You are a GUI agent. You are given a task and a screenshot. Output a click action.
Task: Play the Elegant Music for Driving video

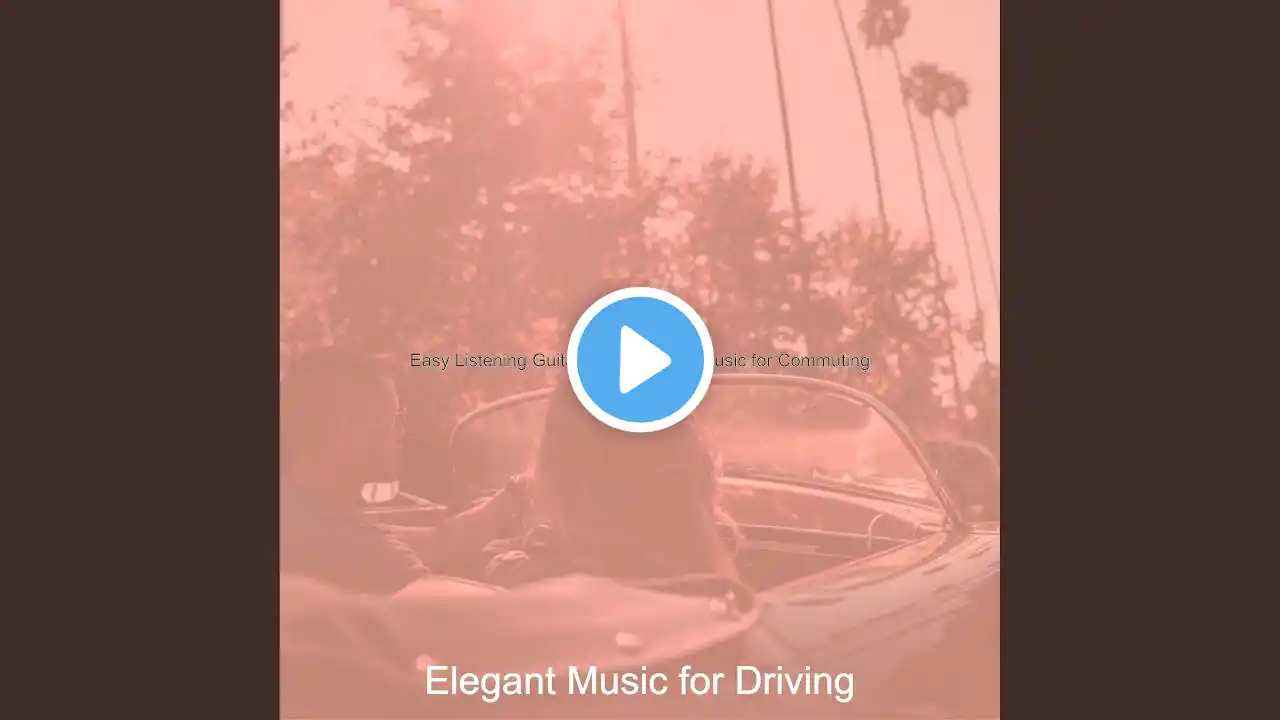(640, 360)
